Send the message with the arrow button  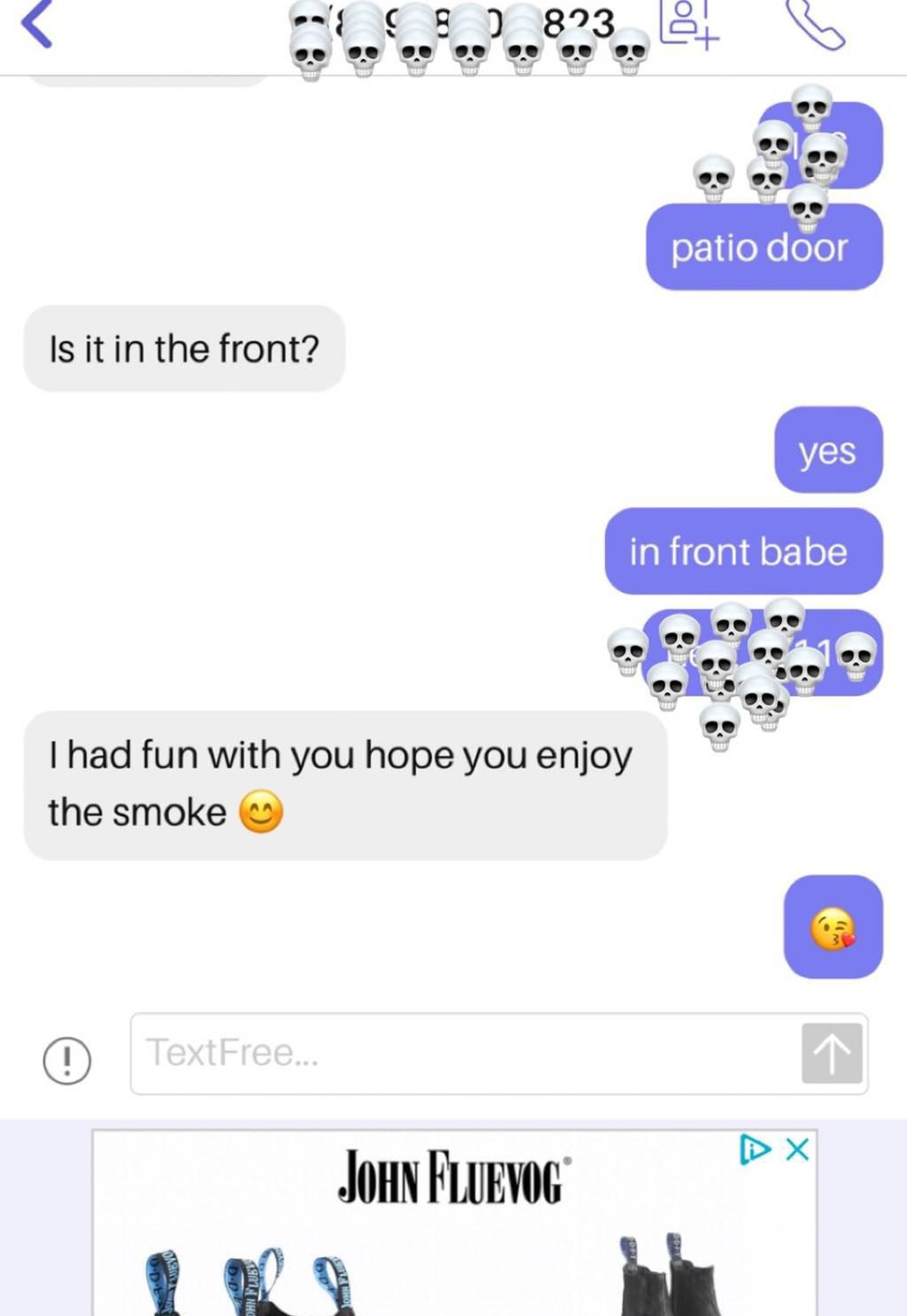831,1053
